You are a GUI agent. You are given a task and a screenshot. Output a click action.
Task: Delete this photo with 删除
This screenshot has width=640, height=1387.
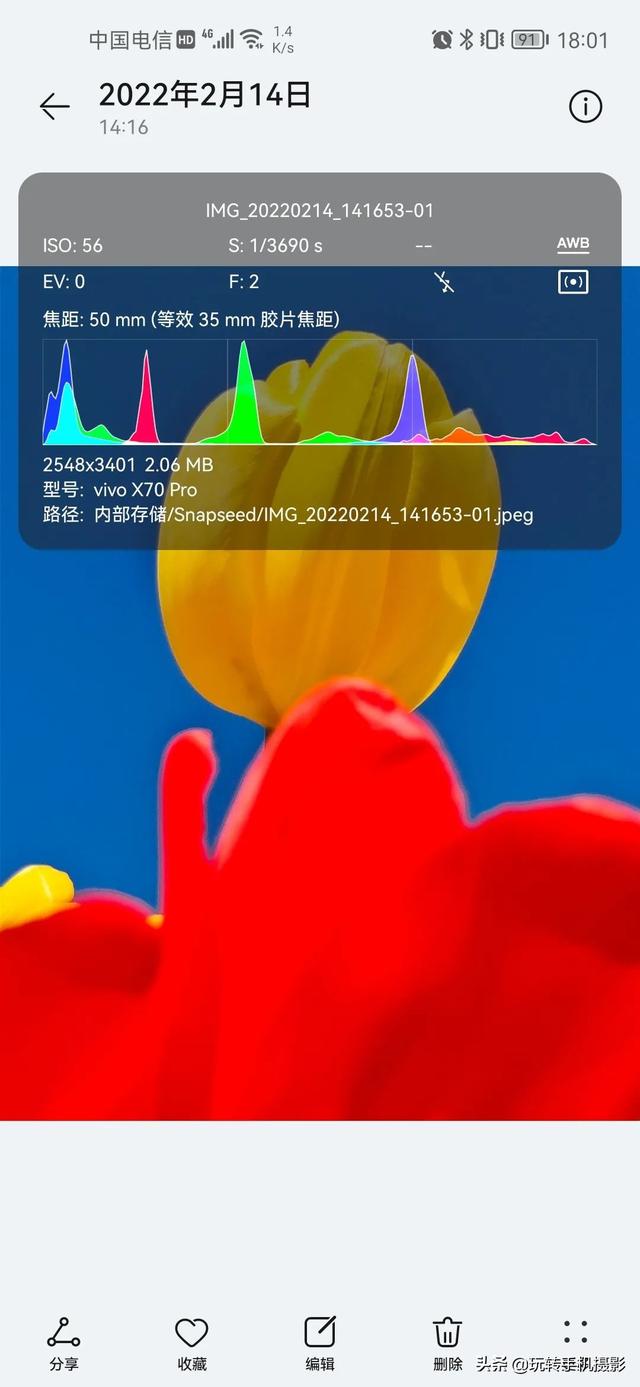coord(447,1344)
